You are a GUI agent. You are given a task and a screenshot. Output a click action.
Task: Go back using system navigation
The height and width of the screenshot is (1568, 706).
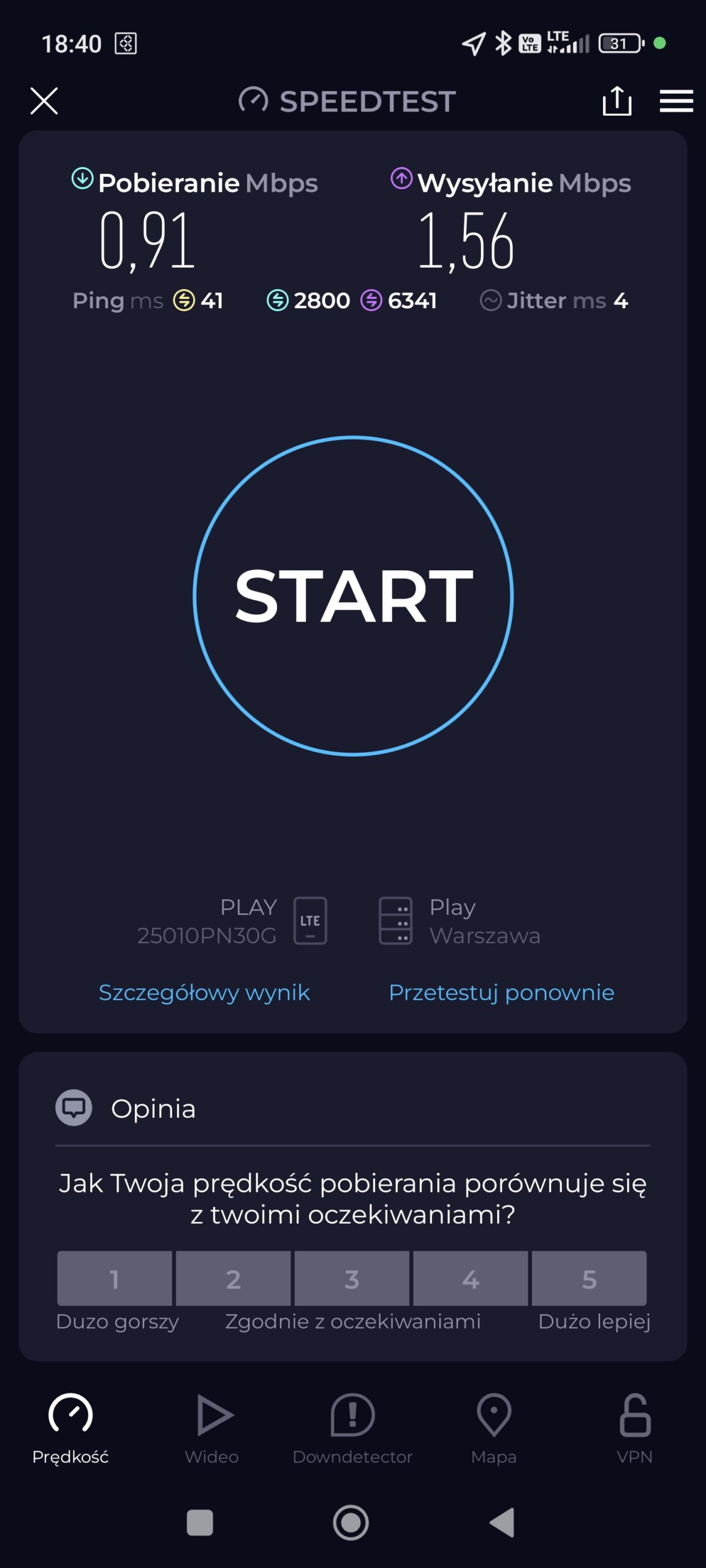[x=503, y=1523]
